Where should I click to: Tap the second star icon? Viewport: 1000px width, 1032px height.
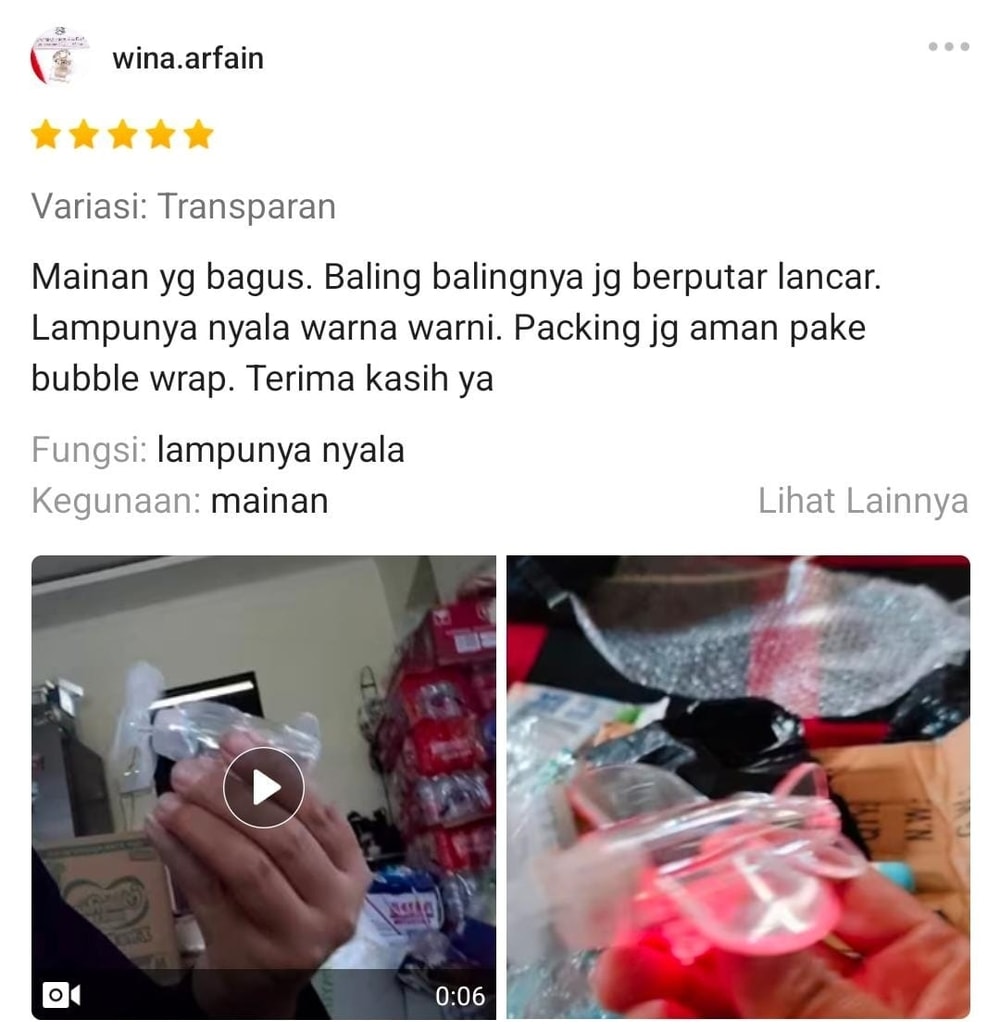pos(84,134)
